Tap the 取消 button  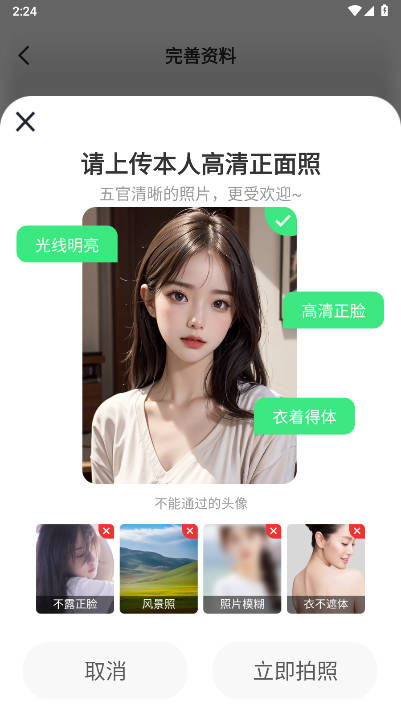pos(105,671)
